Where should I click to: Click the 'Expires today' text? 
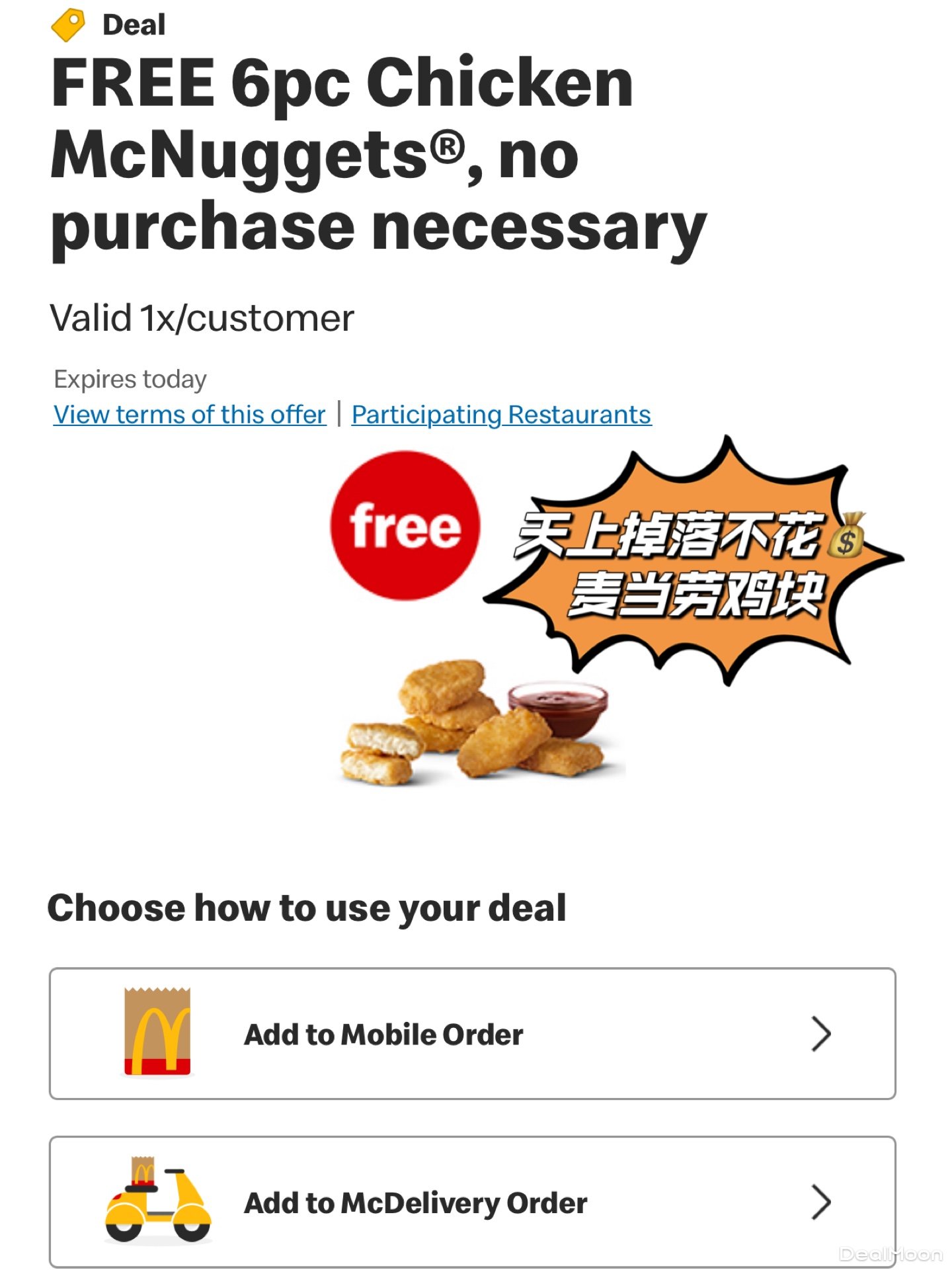131,378
